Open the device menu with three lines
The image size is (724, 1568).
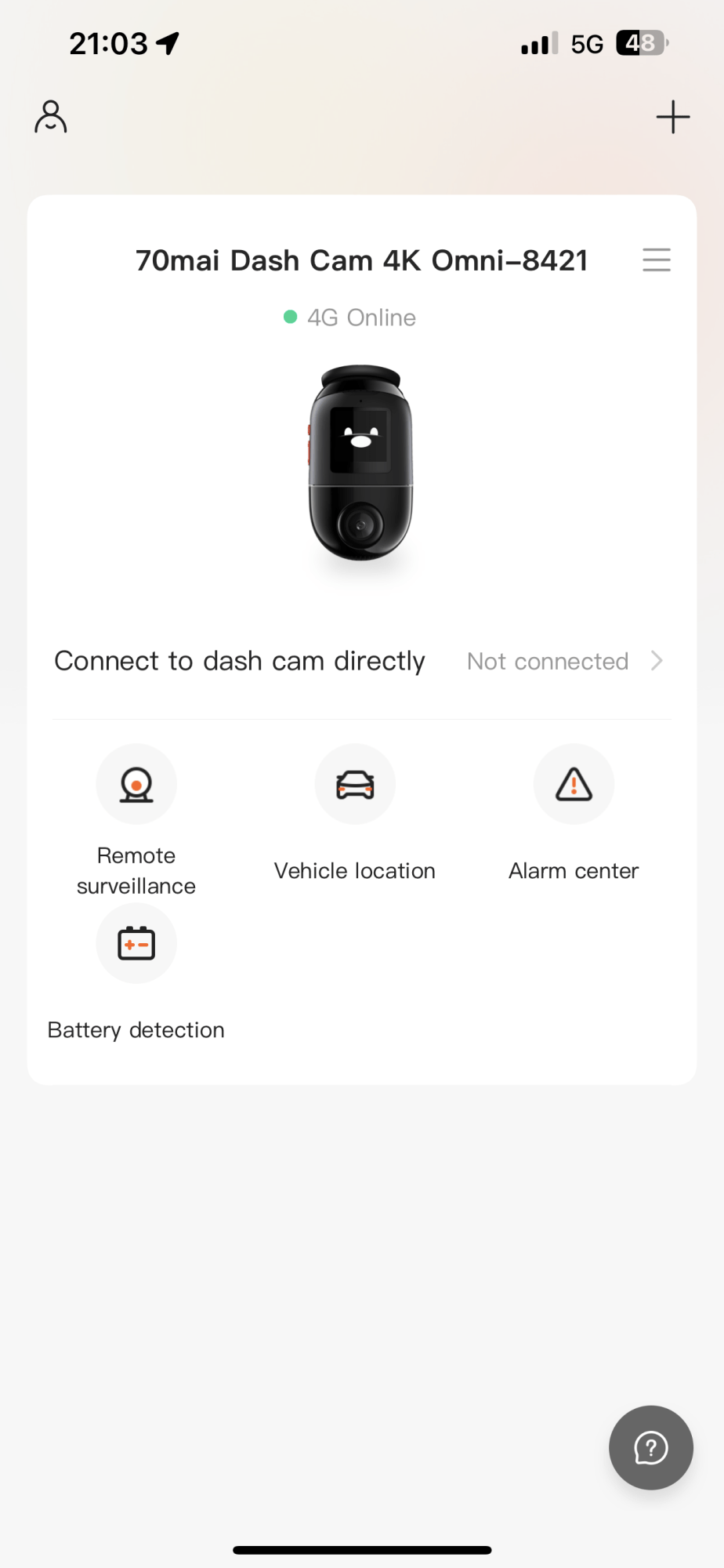point(656,260)
